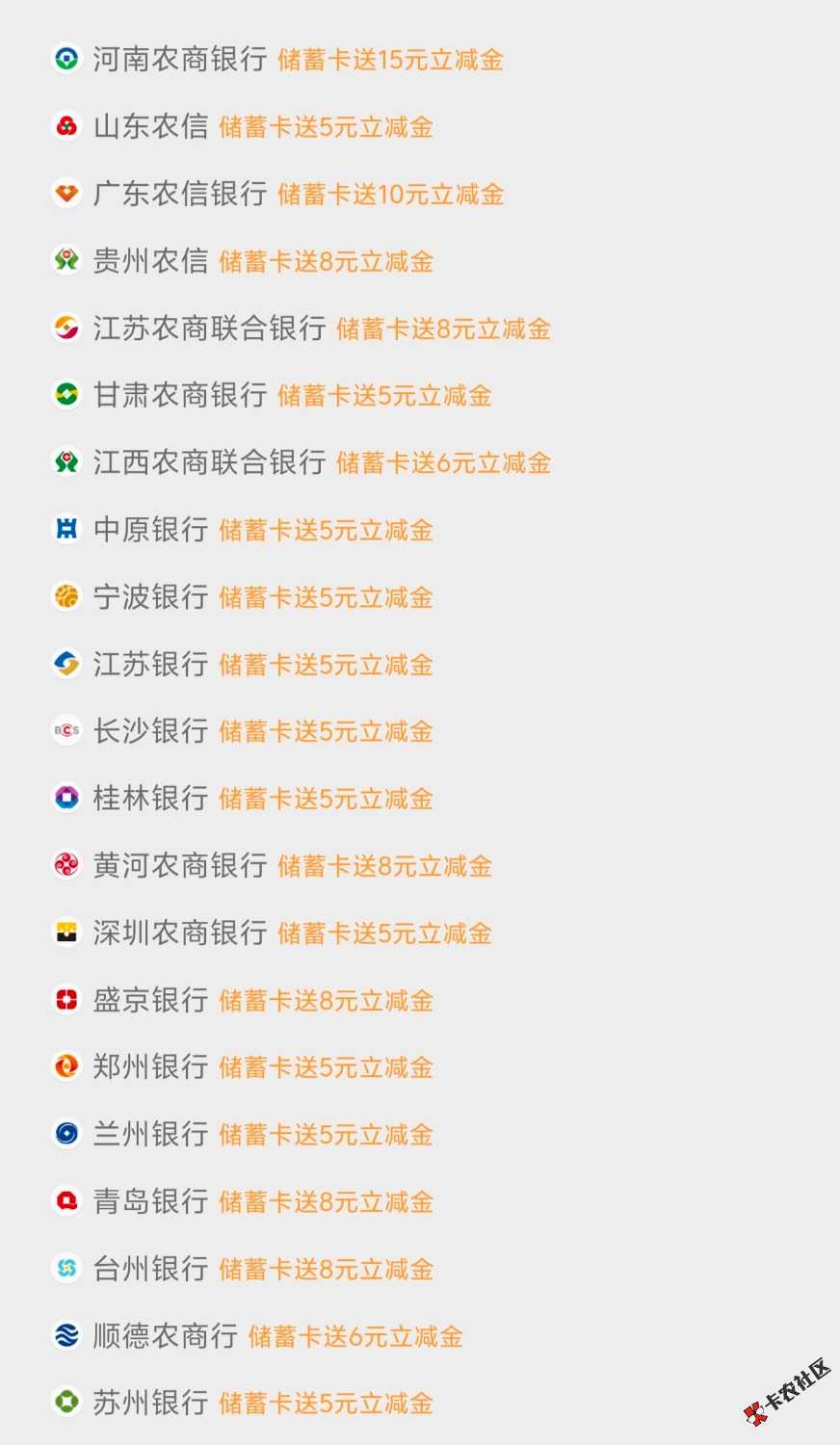Screen dimensions: 840x1445
Task: Open the 桂林银行 entry
Action: point(151,799)
